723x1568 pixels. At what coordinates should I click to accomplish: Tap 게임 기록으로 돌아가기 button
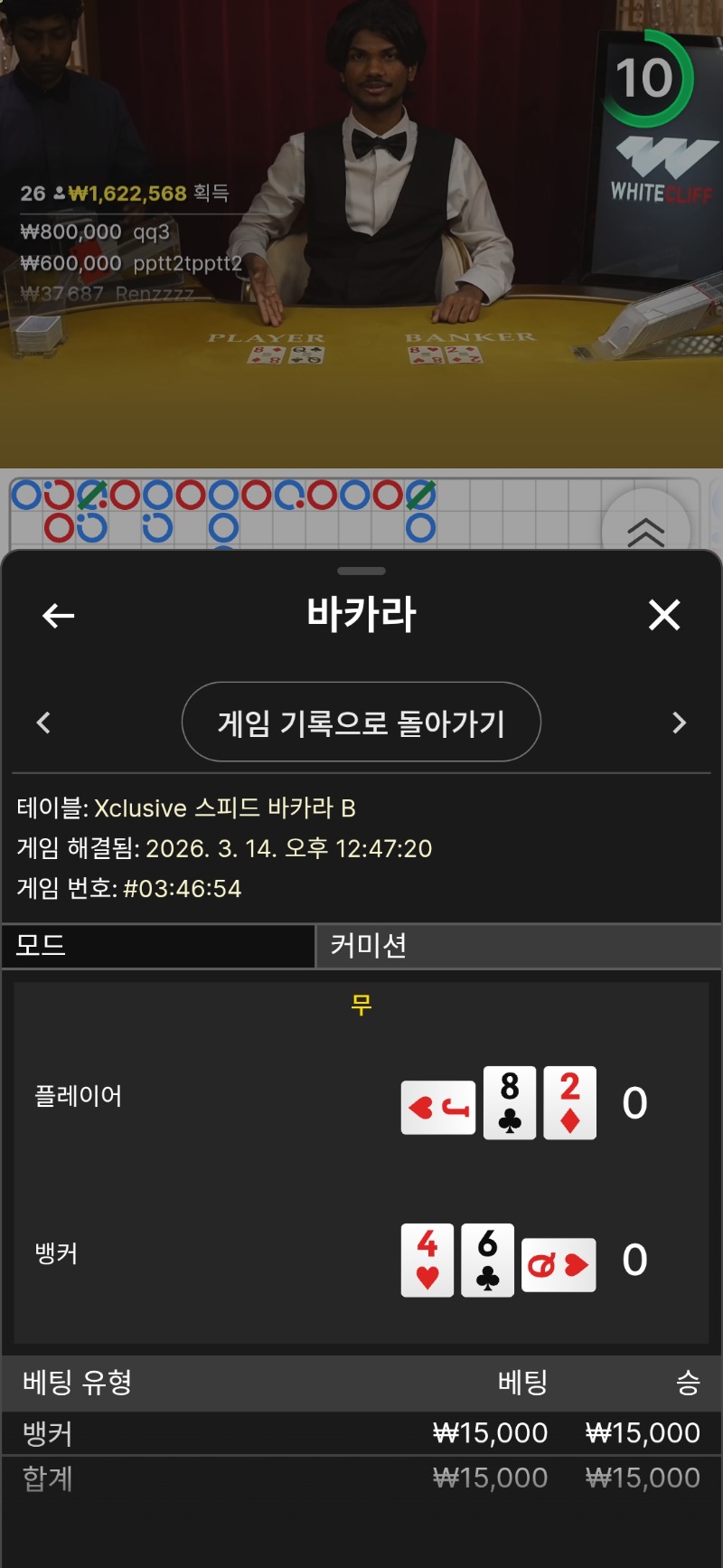361,723
